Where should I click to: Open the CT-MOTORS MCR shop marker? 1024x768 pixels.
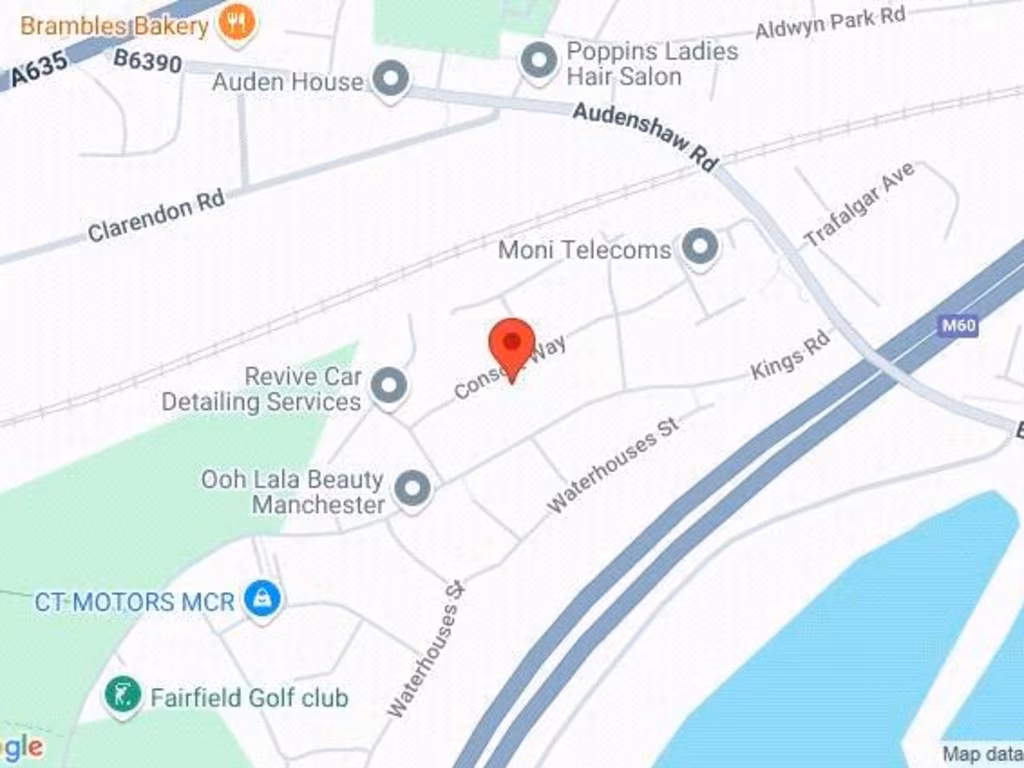coord(262,600)
